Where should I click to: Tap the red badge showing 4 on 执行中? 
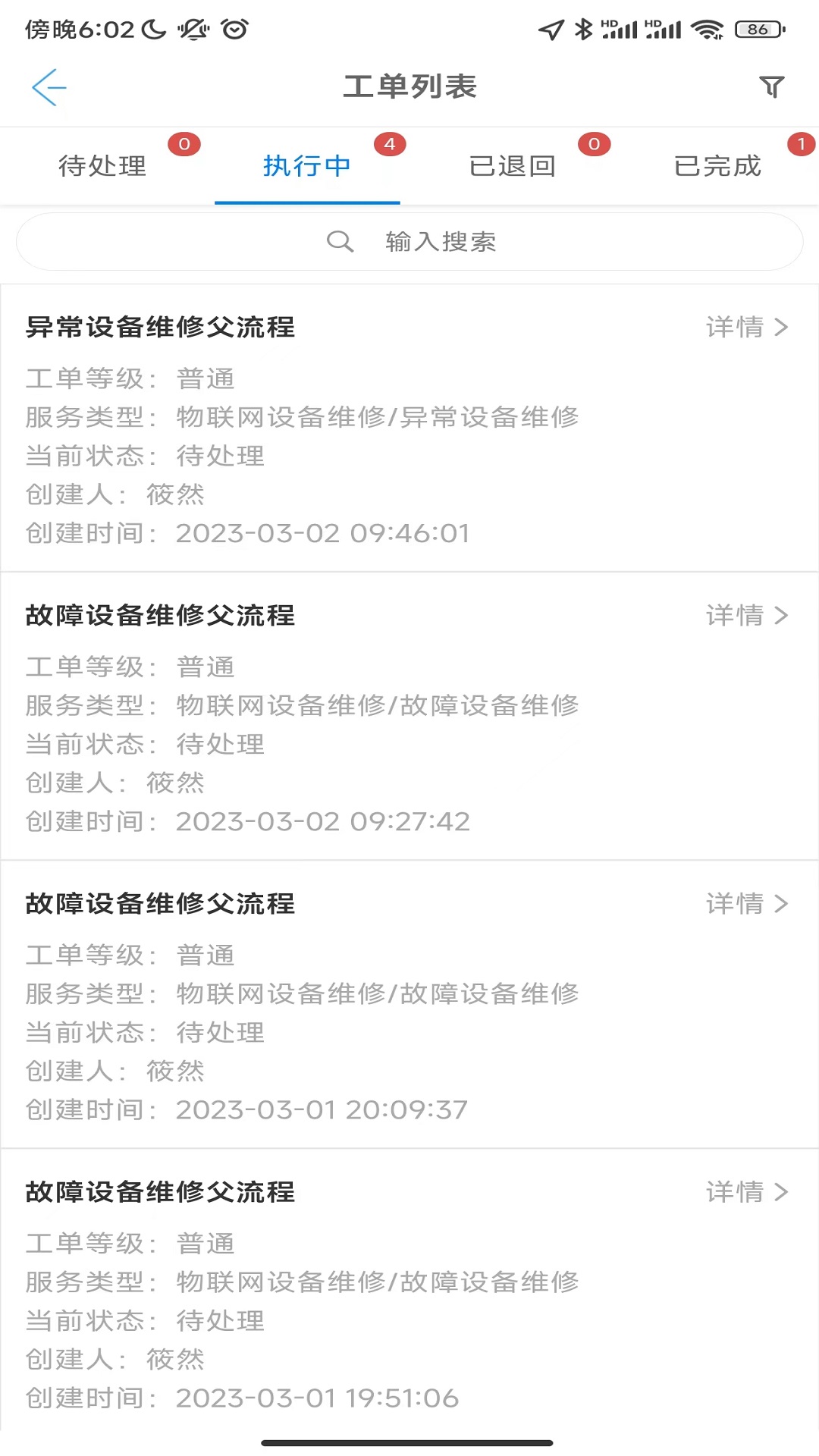click(391, 143)
